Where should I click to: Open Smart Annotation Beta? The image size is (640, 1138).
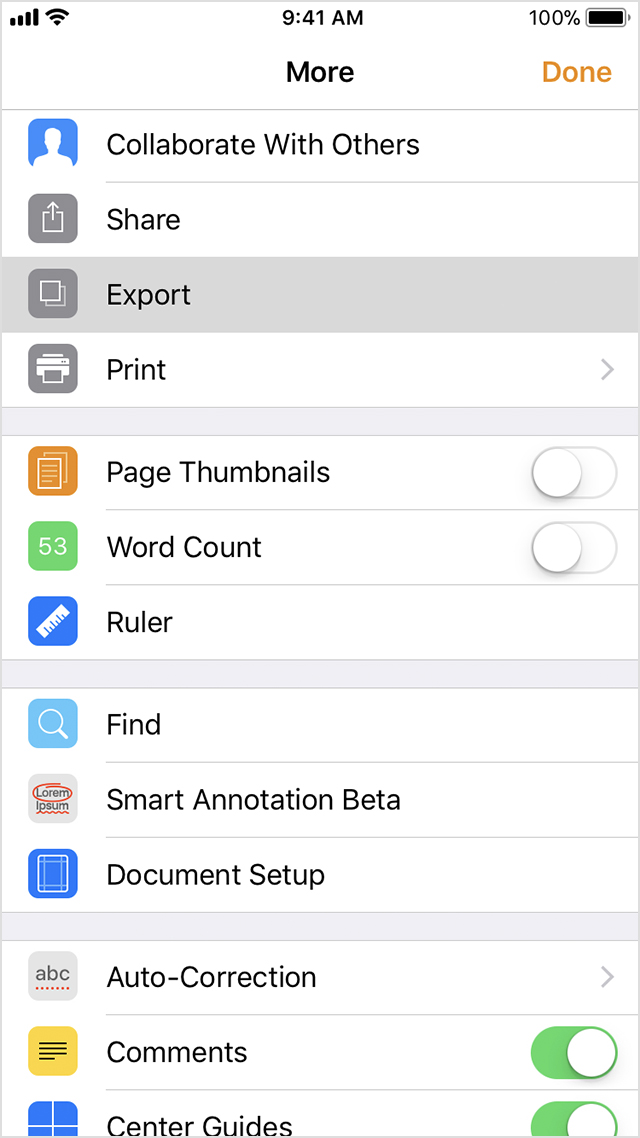320,799
